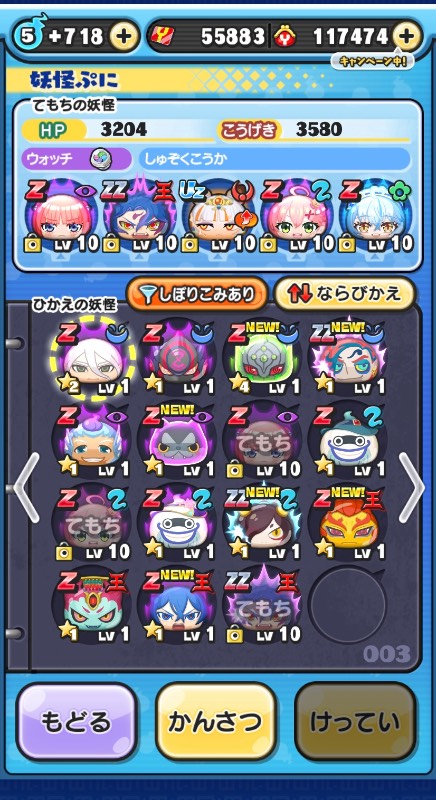Select the green masked yokai with star 4
The height and width of the screenshot is (800, 436).
coord(261,357)
